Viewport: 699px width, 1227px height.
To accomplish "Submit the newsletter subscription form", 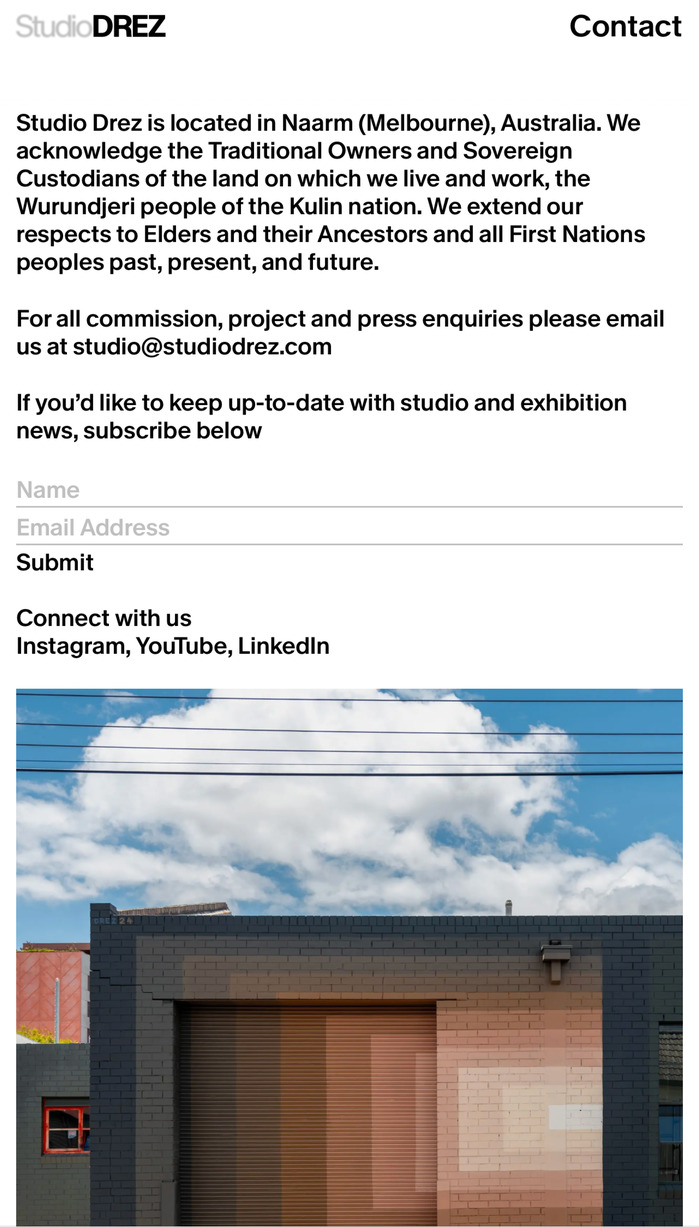I will point(55,562).
